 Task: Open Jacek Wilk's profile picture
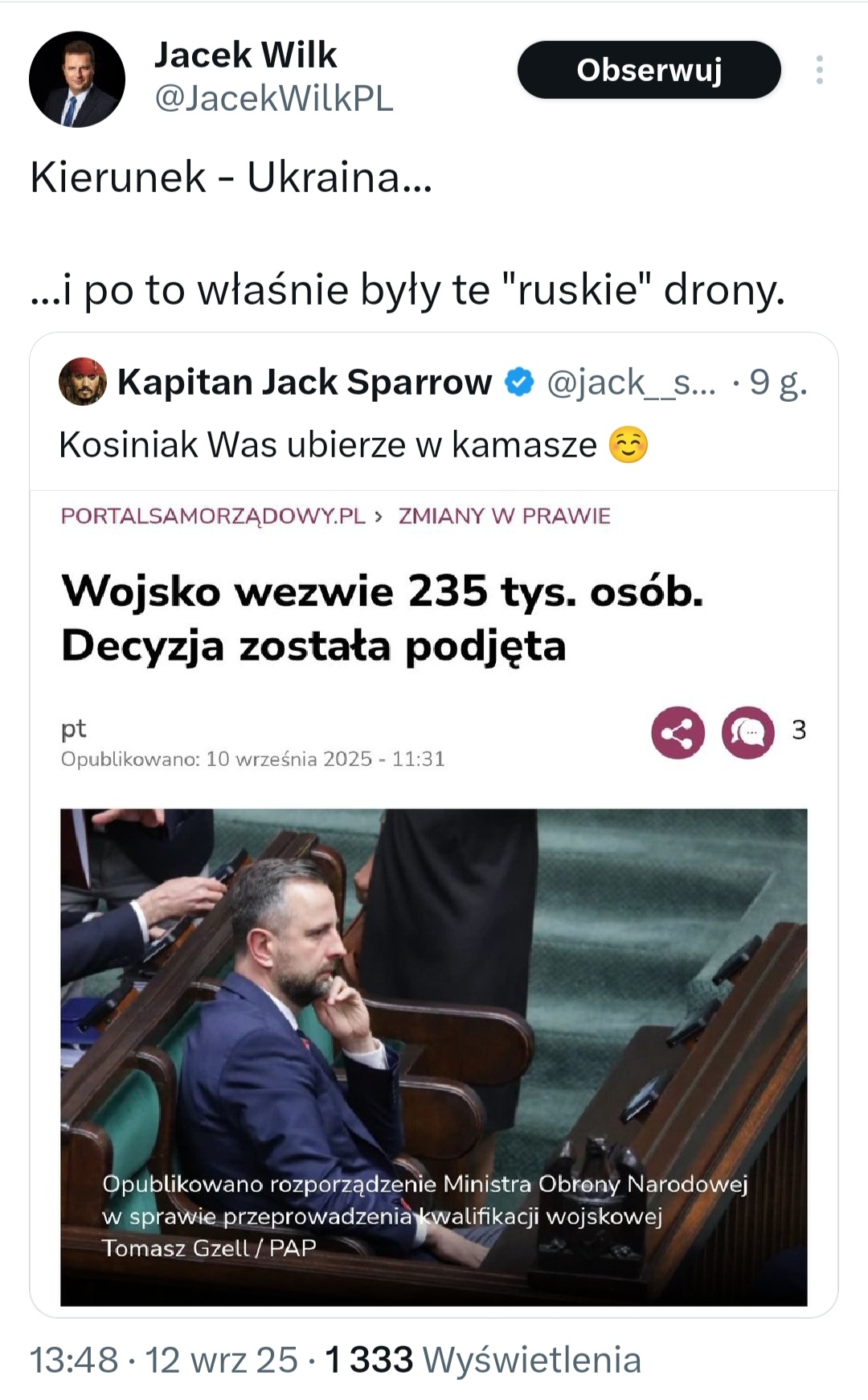77,79
